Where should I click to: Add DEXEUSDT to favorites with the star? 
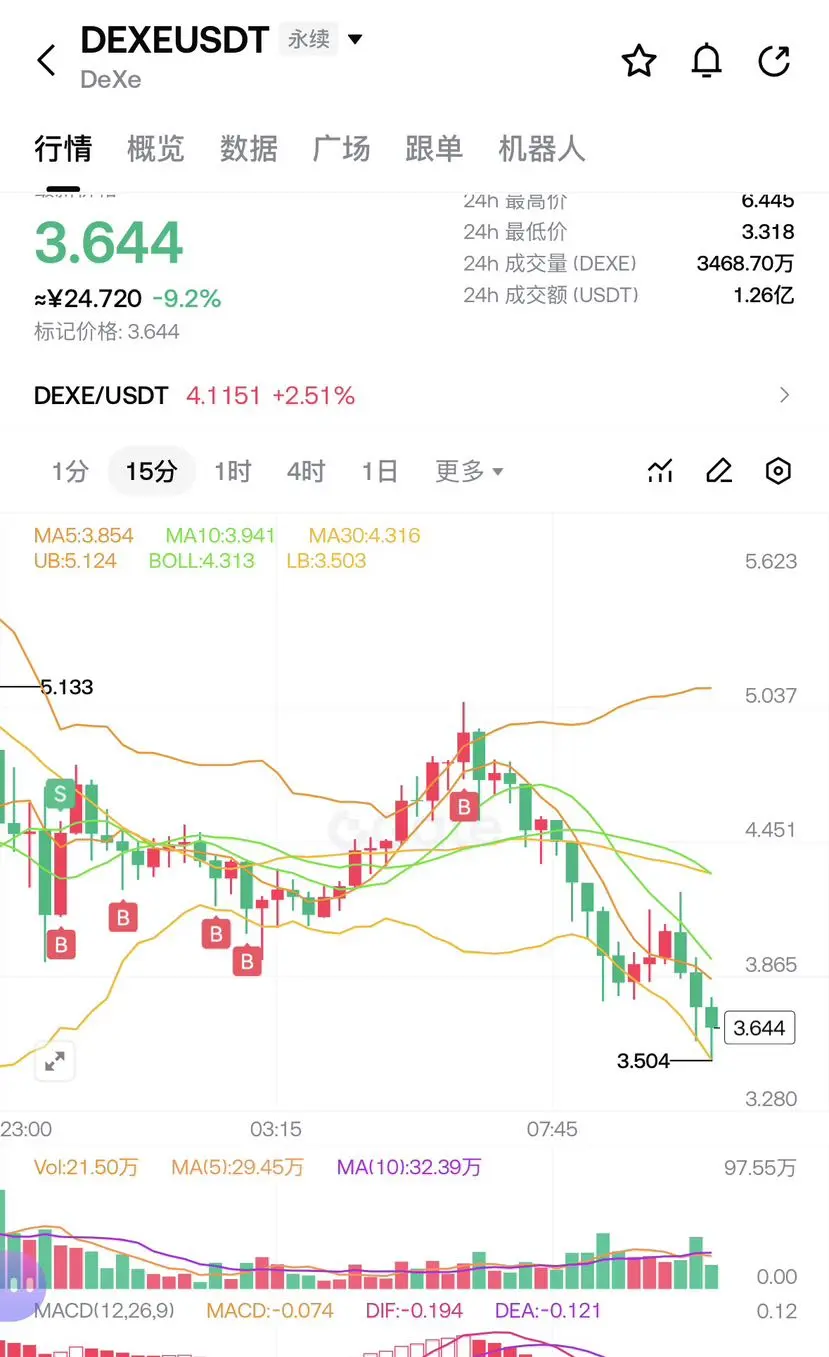(639, 61)
